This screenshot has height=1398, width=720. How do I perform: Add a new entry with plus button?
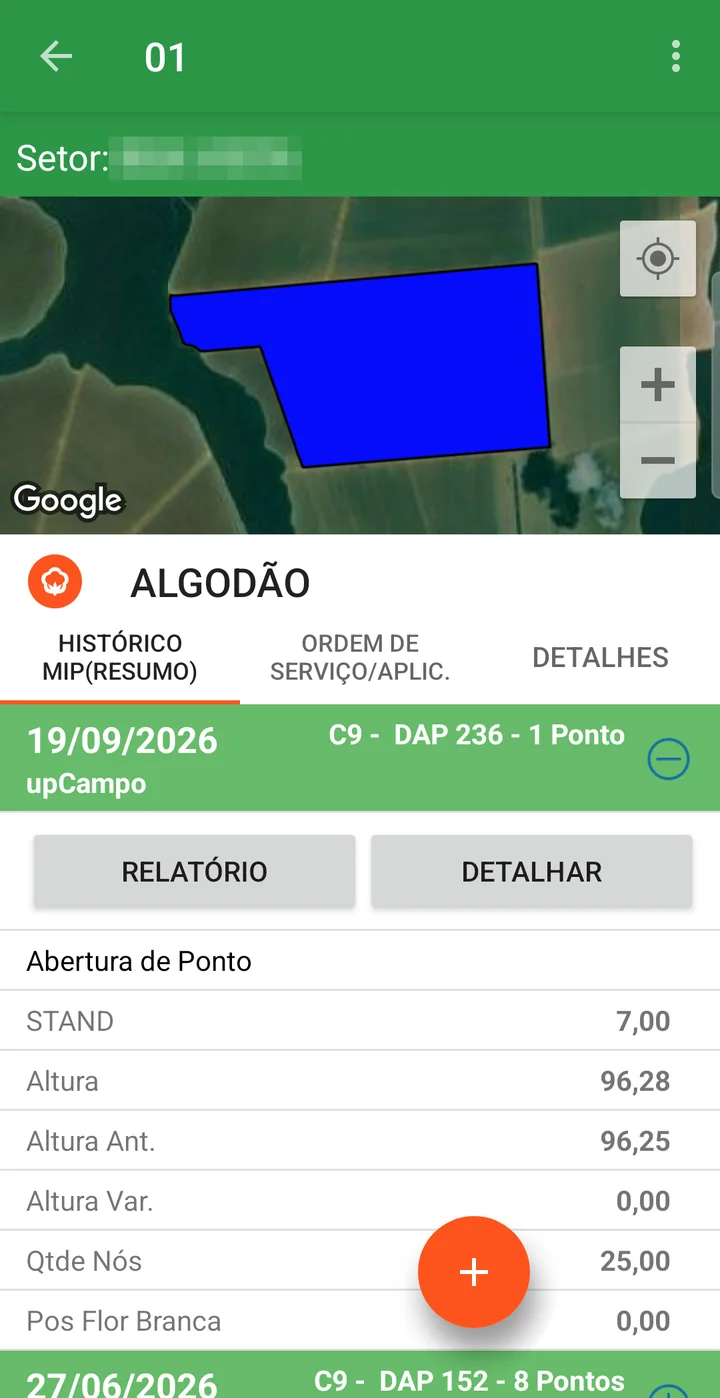click(x=473, y=1272)
